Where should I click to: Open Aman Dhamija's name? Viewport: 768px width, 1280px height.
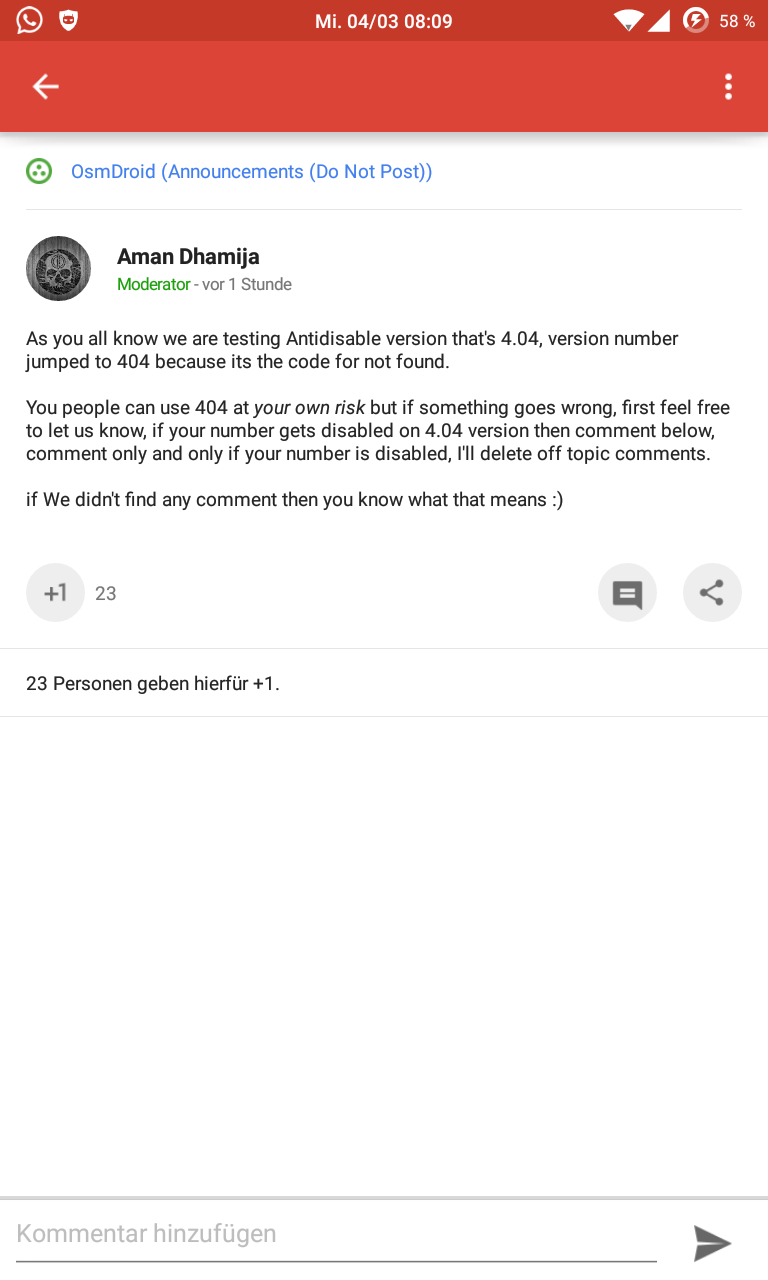tap(188, 257)
